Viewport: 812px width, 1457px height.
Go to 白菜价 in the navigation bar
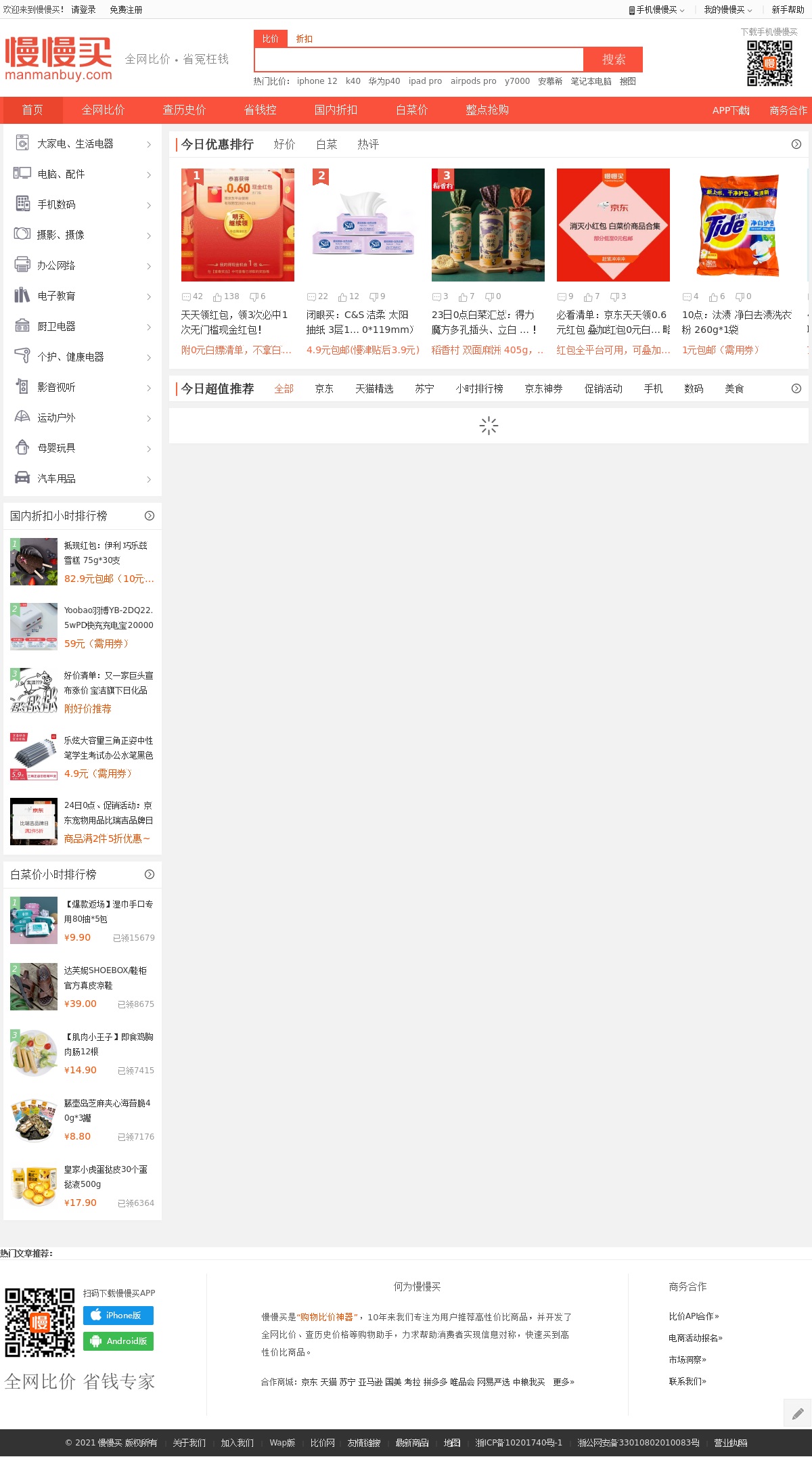pyautogui.click(x=411, y=110)
